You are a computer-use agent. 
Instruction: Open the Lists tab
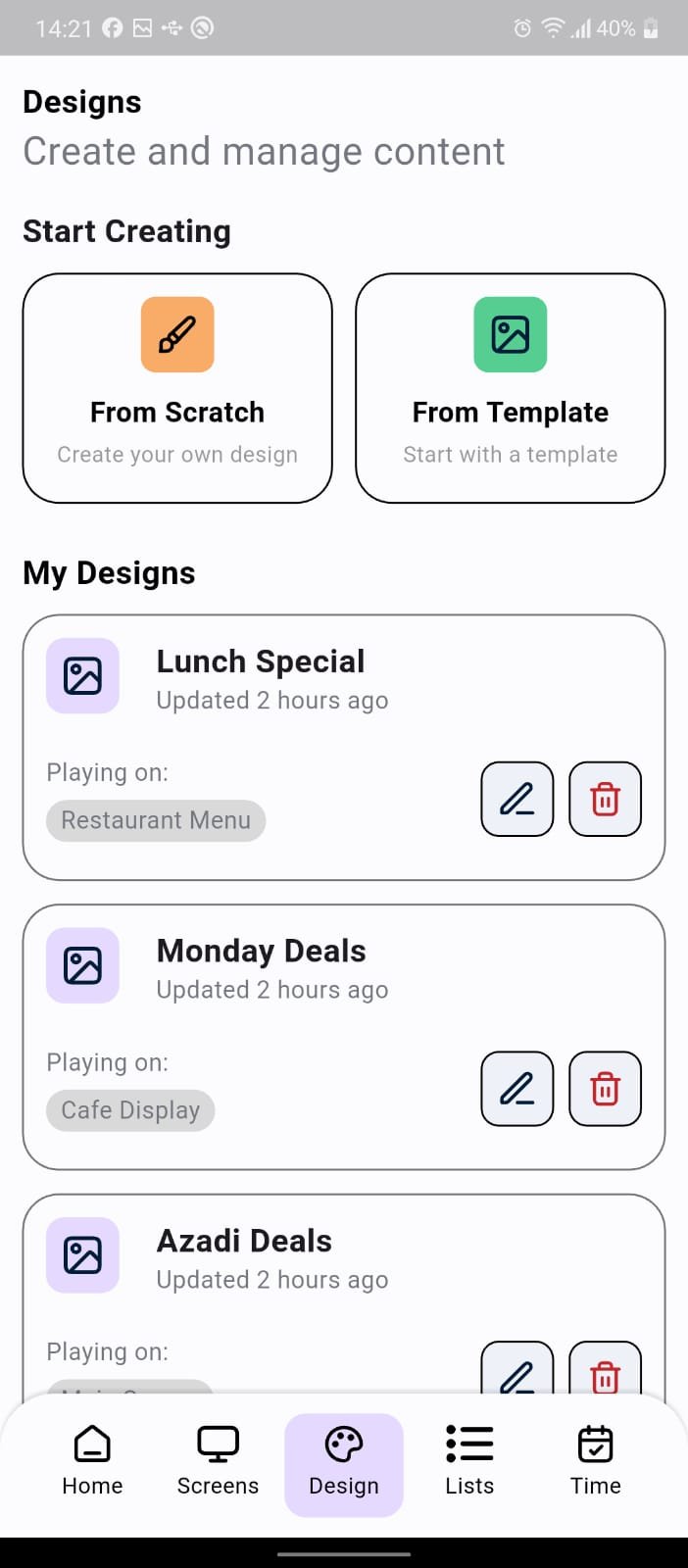(469, 1461)
